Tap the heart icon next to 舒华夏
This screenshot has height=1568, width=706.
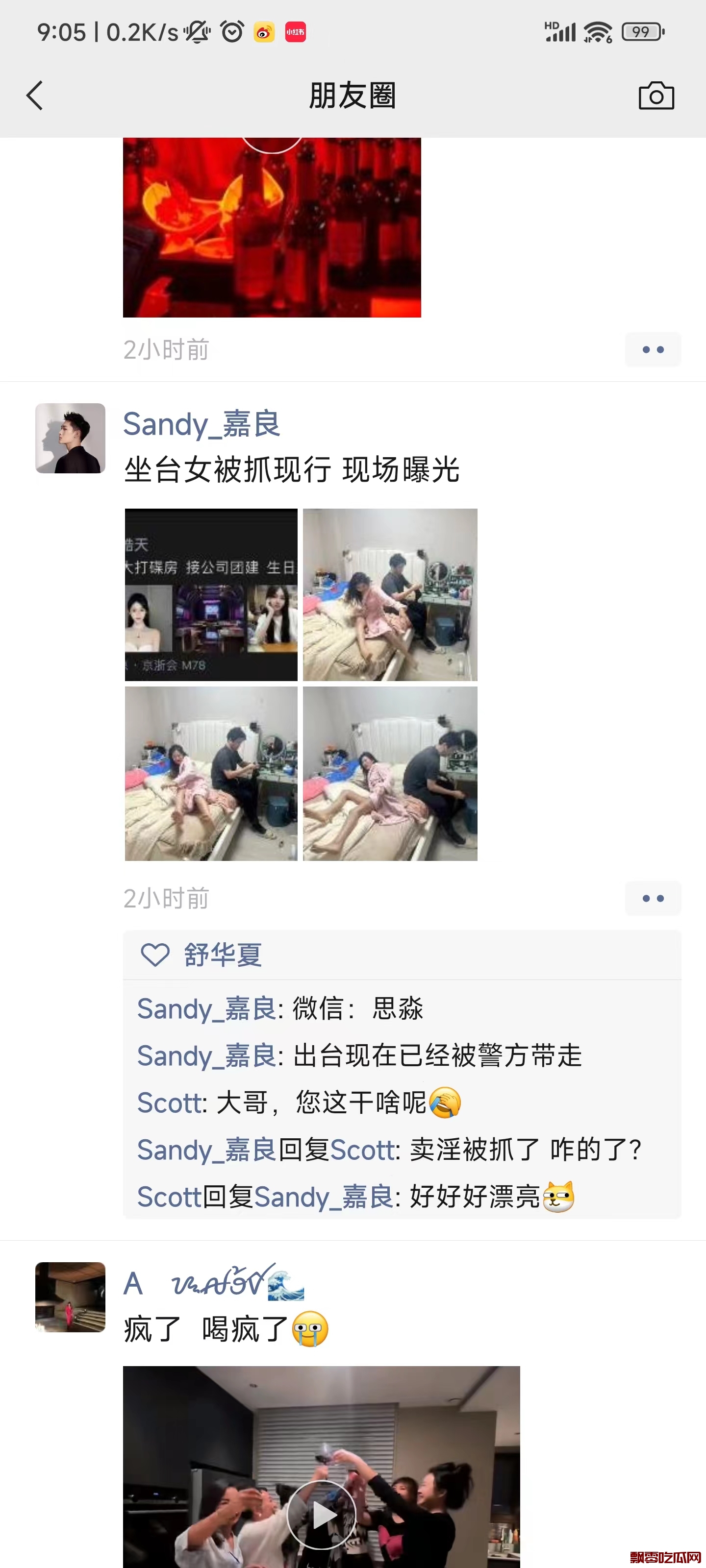(155, 955)
